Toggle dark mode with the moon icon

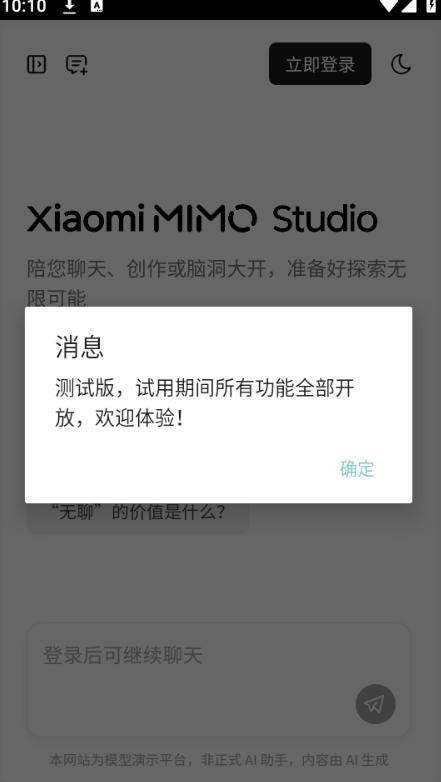[x=401, y=64]
